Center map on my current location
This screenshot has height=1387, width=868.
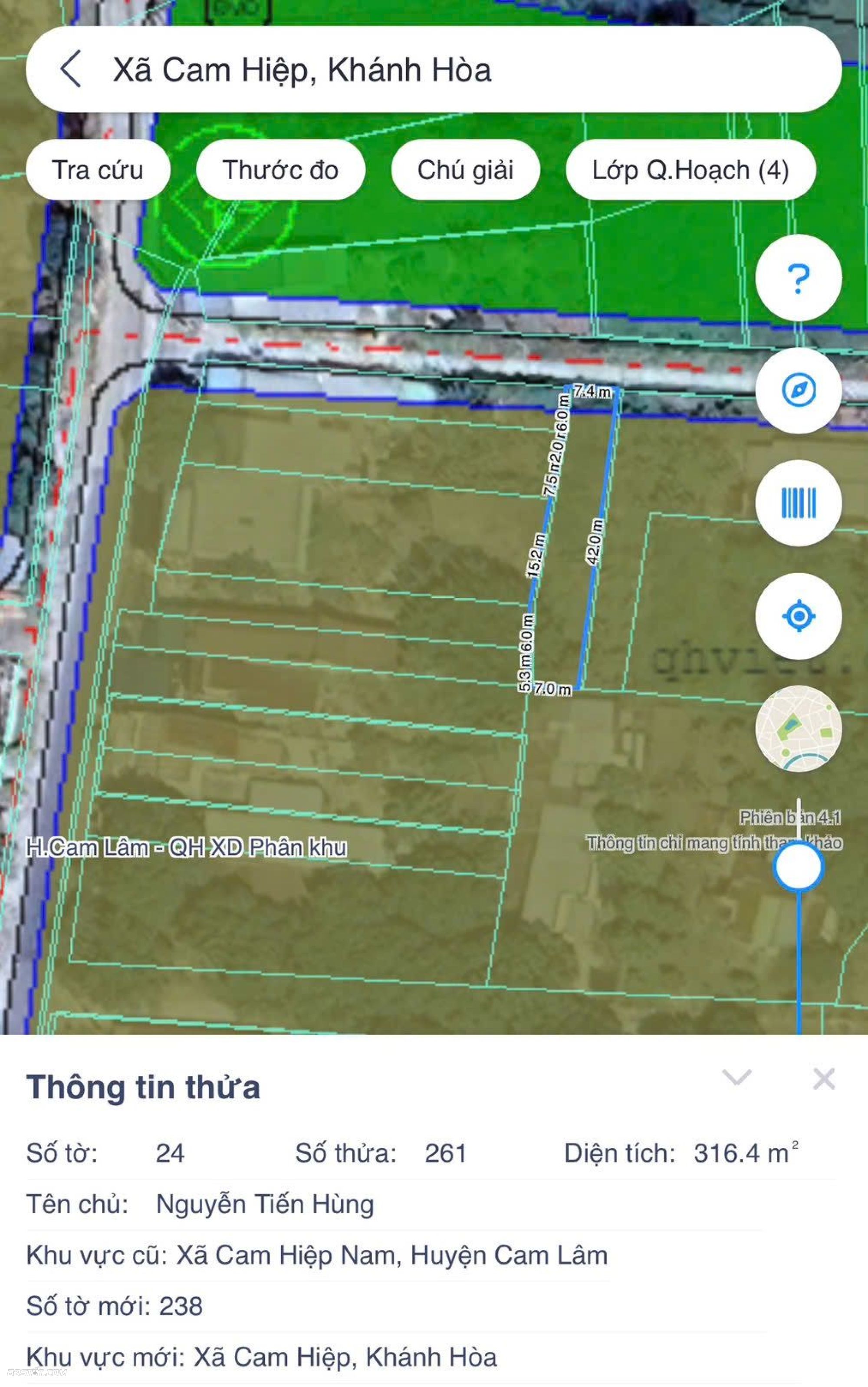click(798, 616)
